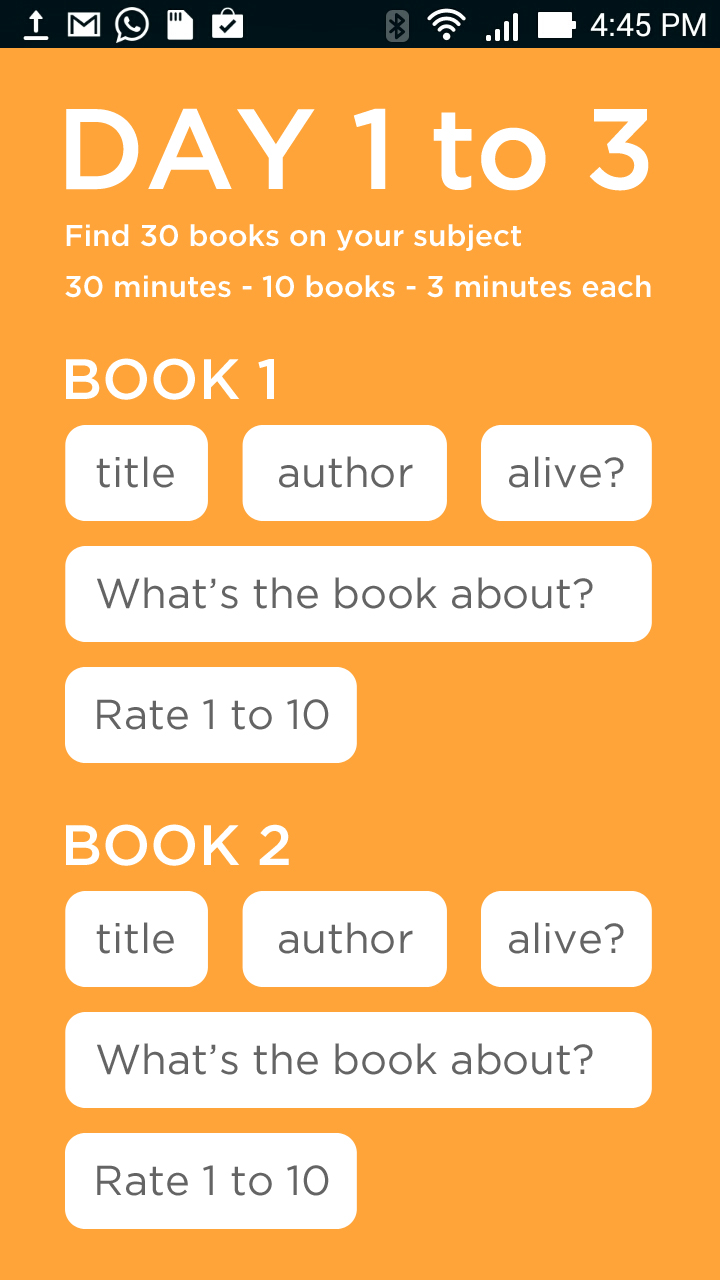720x1280 pixels.
Task: Select the author field for Book 2
Action: (344, 939)
